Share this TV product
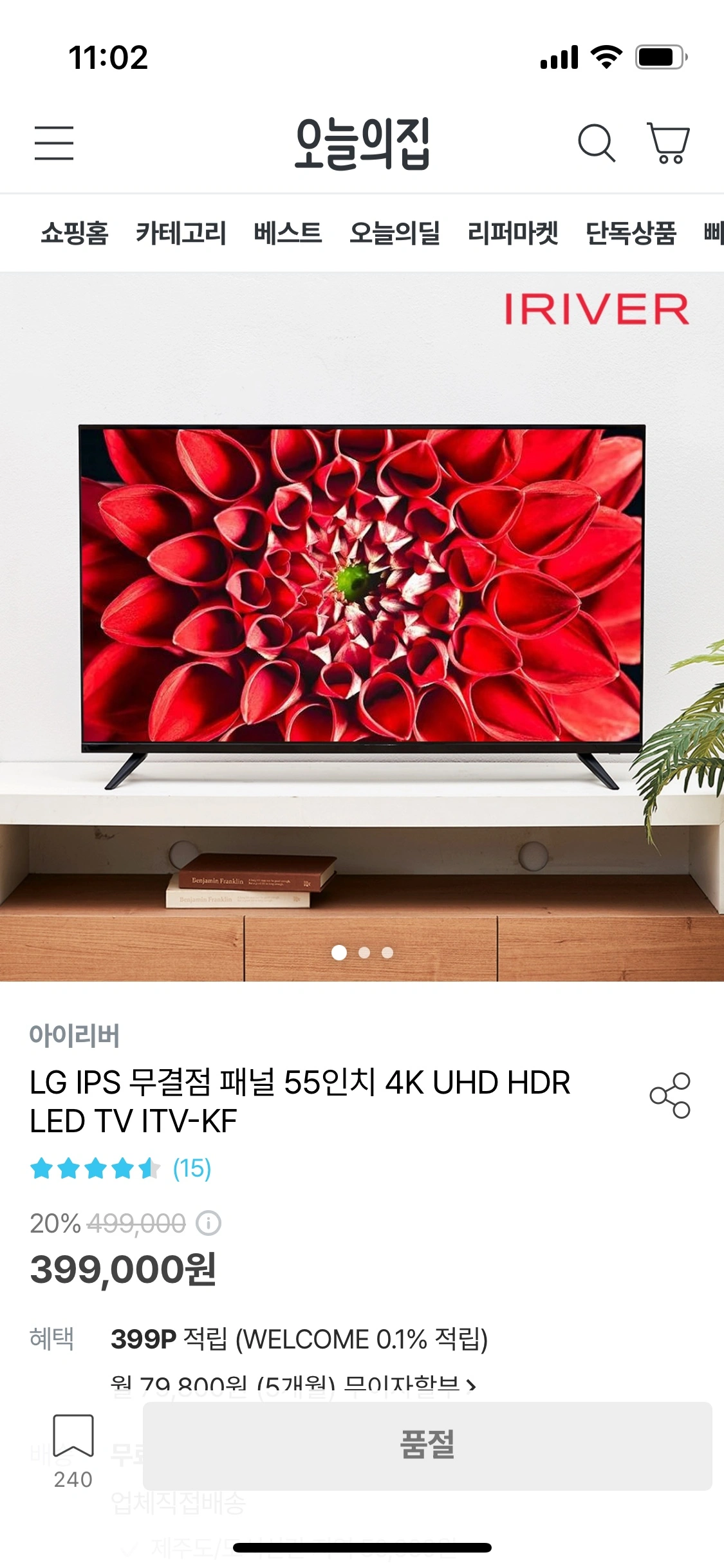This screenshot has height=1568, width=724. pyautogui.click(x=670, y=1095)
